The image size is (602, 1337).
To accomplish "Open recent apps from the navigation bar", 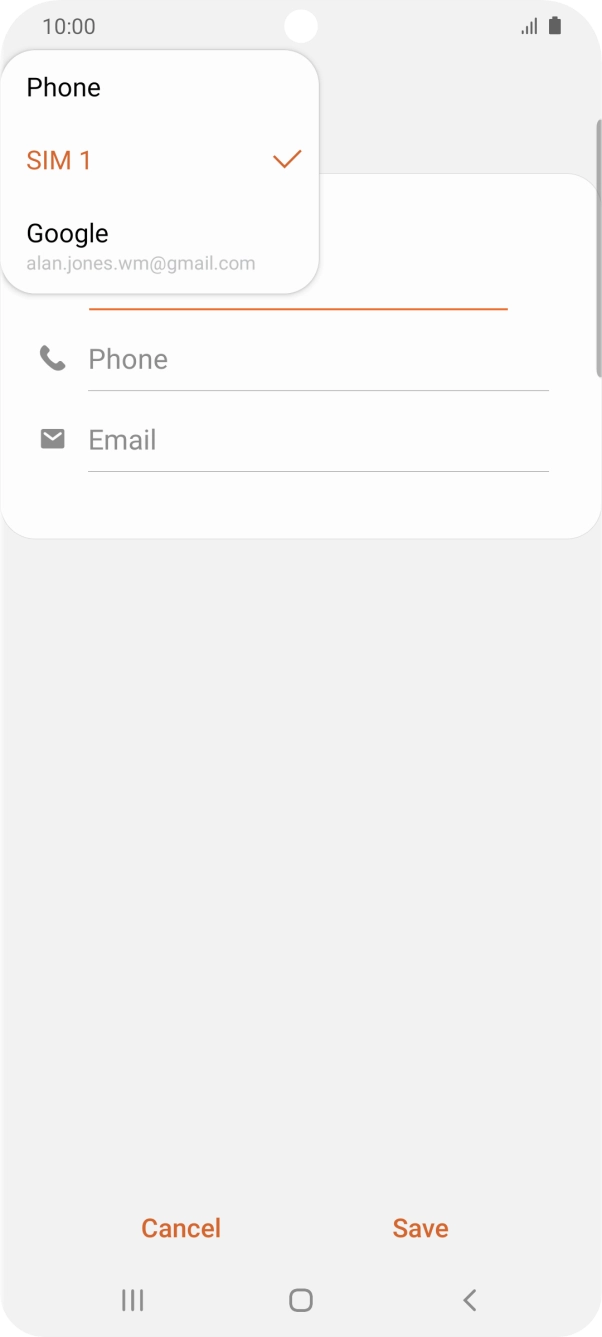I will tap(132, 1300).
